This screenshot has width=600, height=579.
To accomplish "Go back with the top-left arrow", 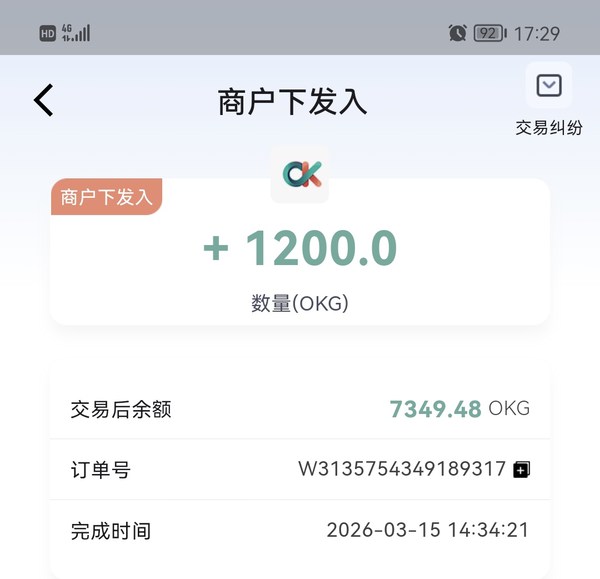I will (x=43, y=100).
